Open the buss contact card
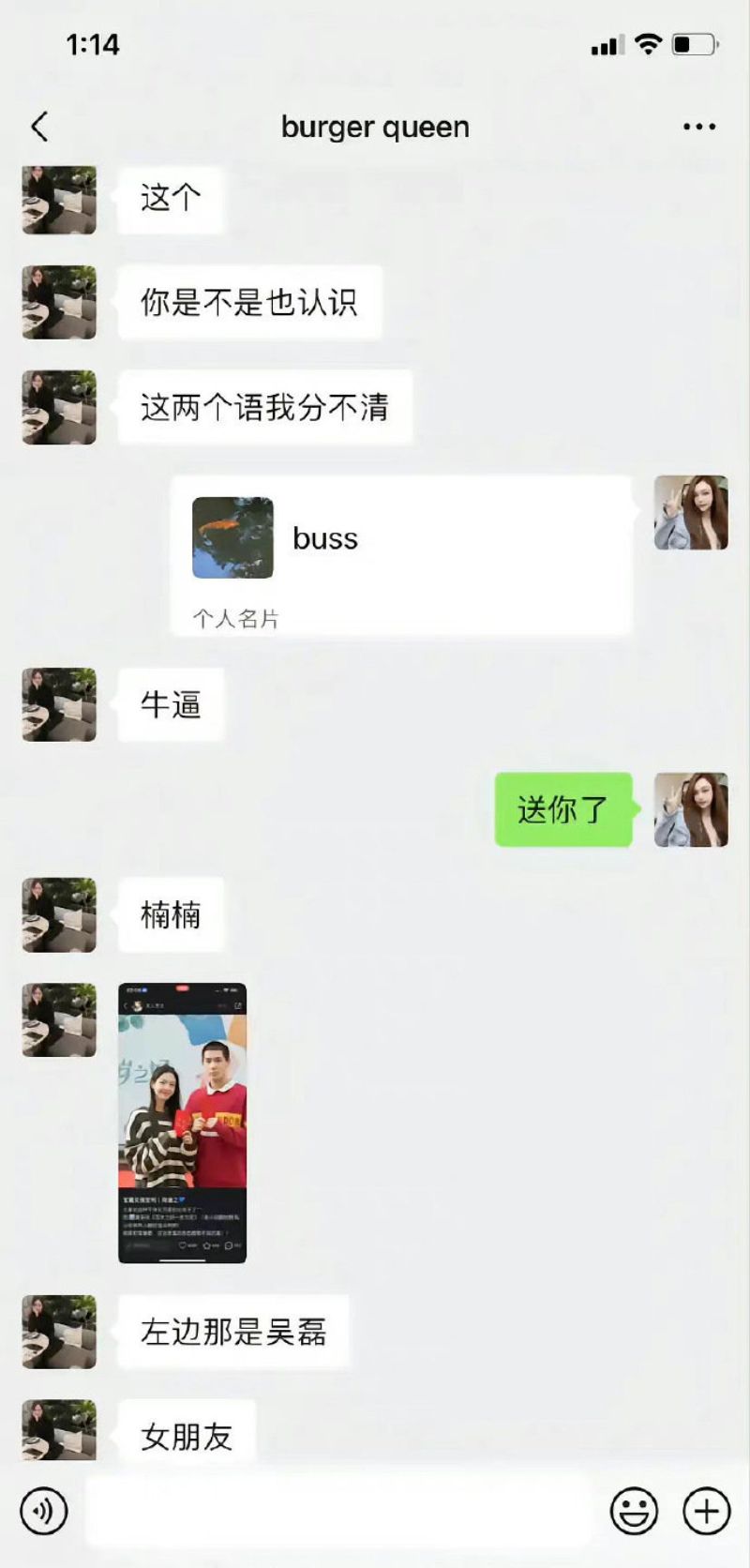The image size is (750, 1568). (401, 555)
